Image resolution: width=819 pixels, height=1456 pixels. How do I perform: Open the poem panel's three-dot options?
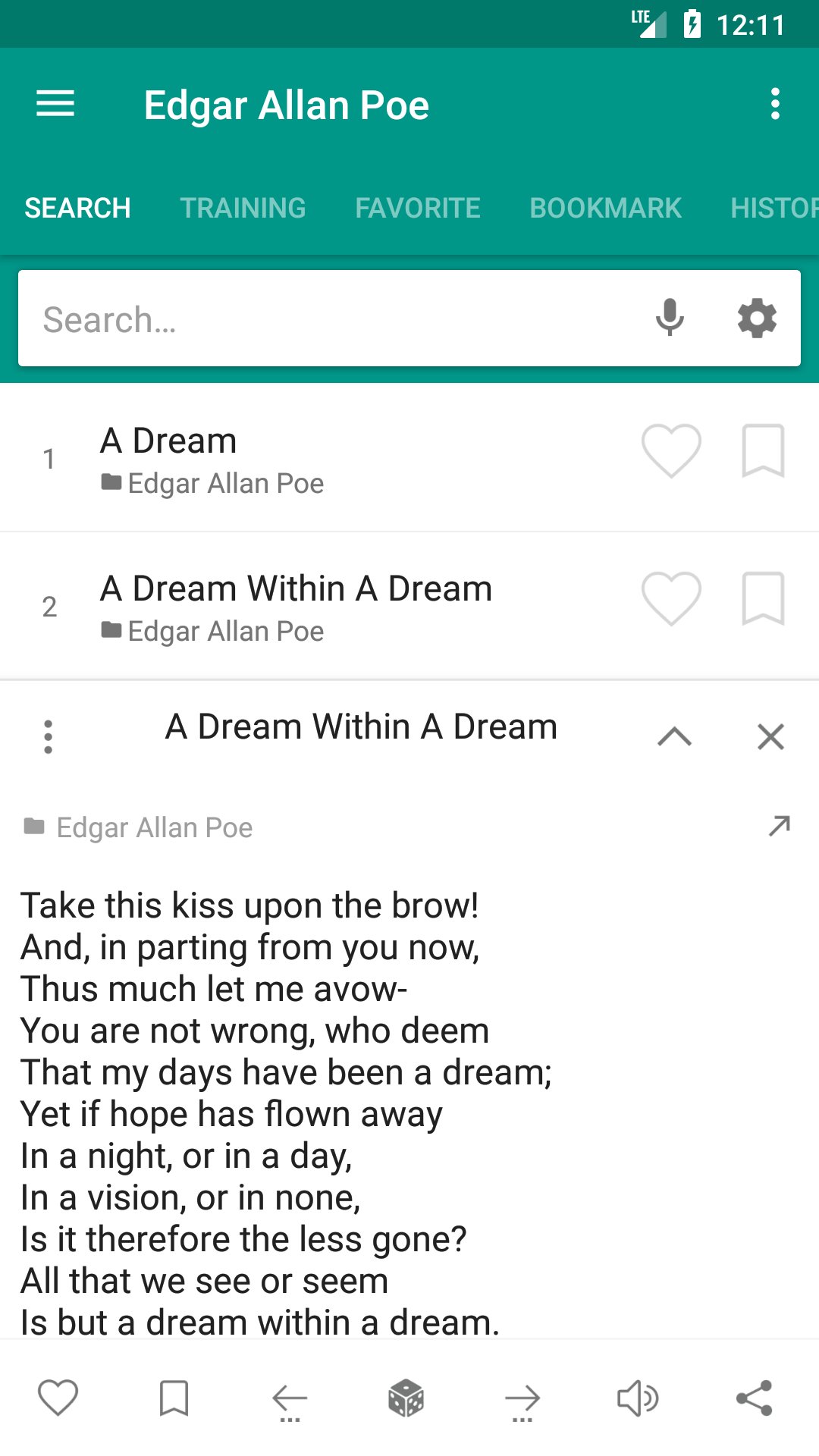(49, 736)
